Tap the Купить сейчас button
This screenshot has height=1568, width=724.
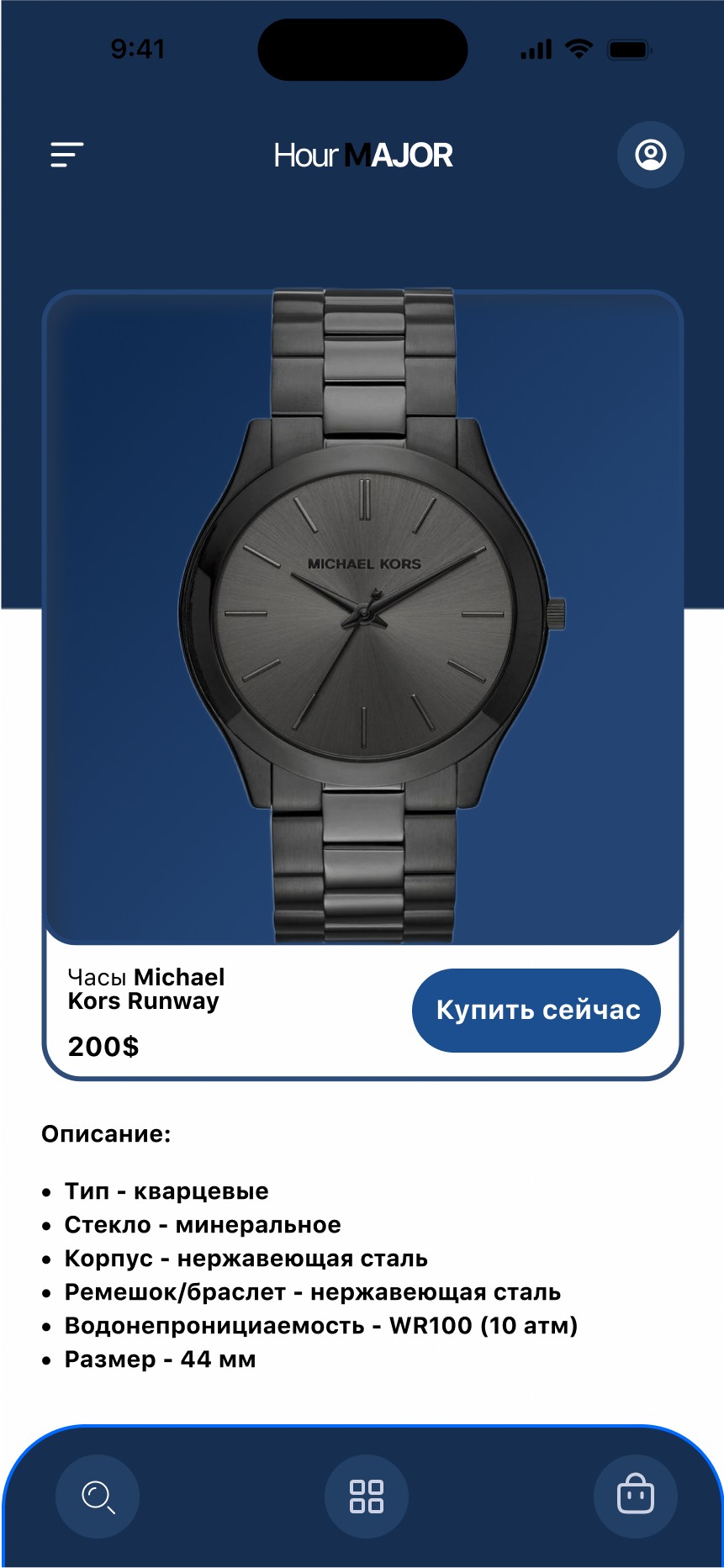(536, 1010)
